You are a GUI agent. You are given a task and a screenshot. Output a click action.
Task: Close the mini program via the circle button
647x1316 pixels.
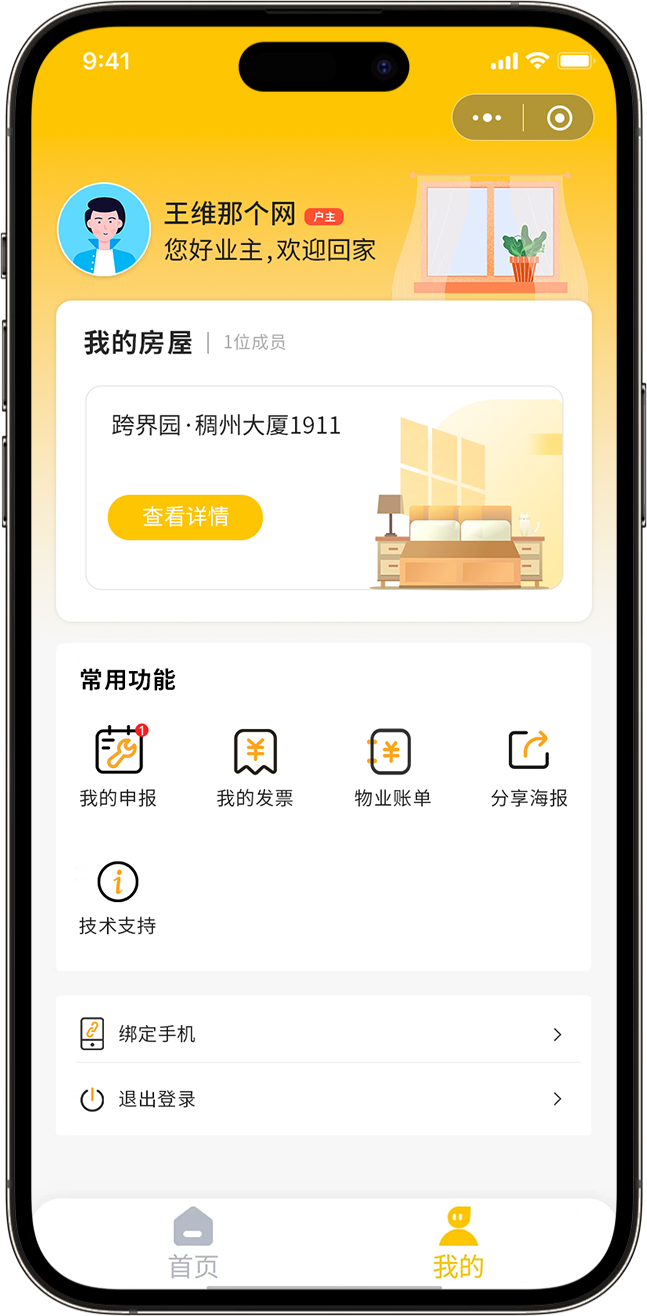559,118
